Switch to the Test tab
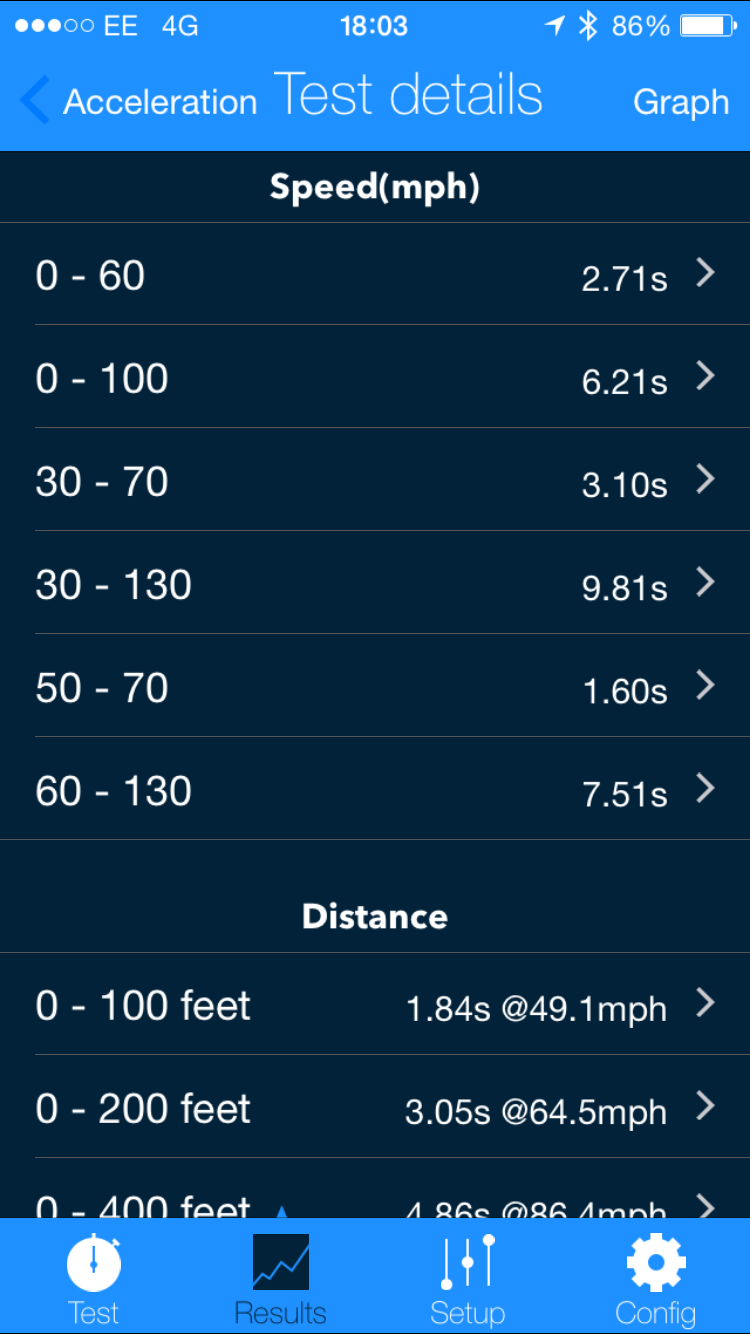Image resolution: width=750 pixels, height=1334 pixels. [x=94, y=1278]
